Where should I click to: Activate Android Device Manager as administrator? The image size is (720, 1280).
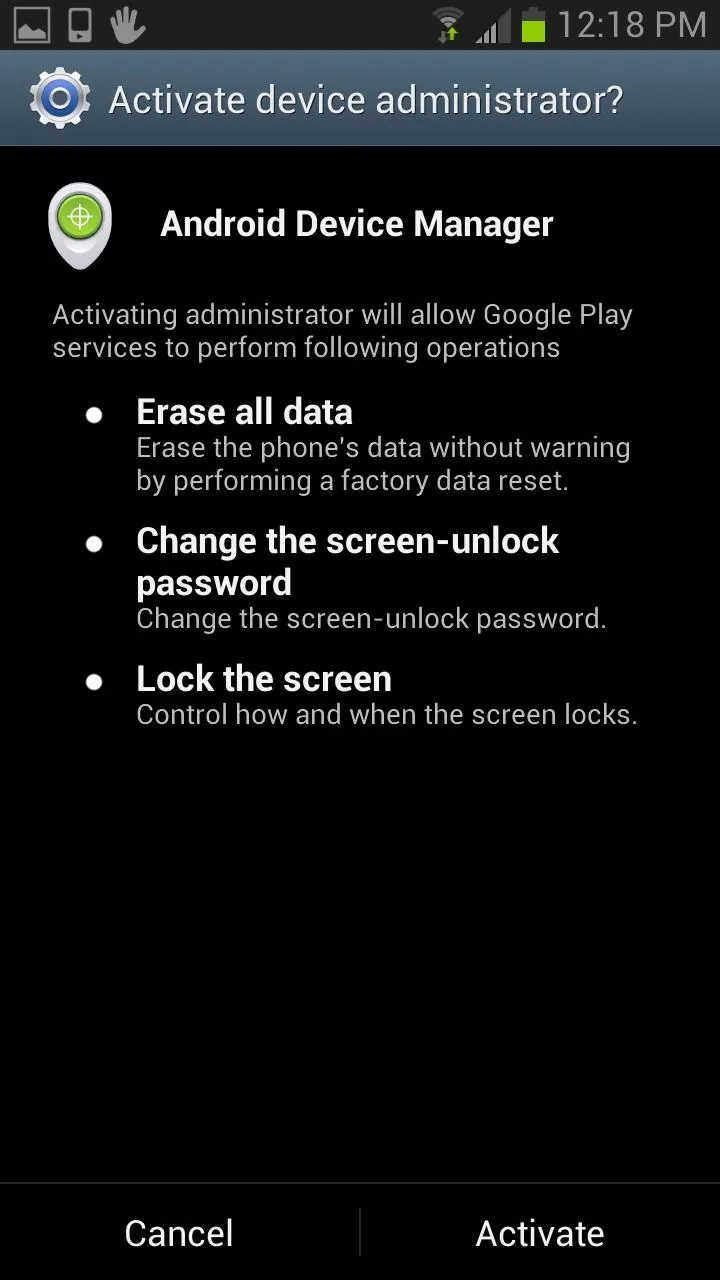(x=540, y=1233)
